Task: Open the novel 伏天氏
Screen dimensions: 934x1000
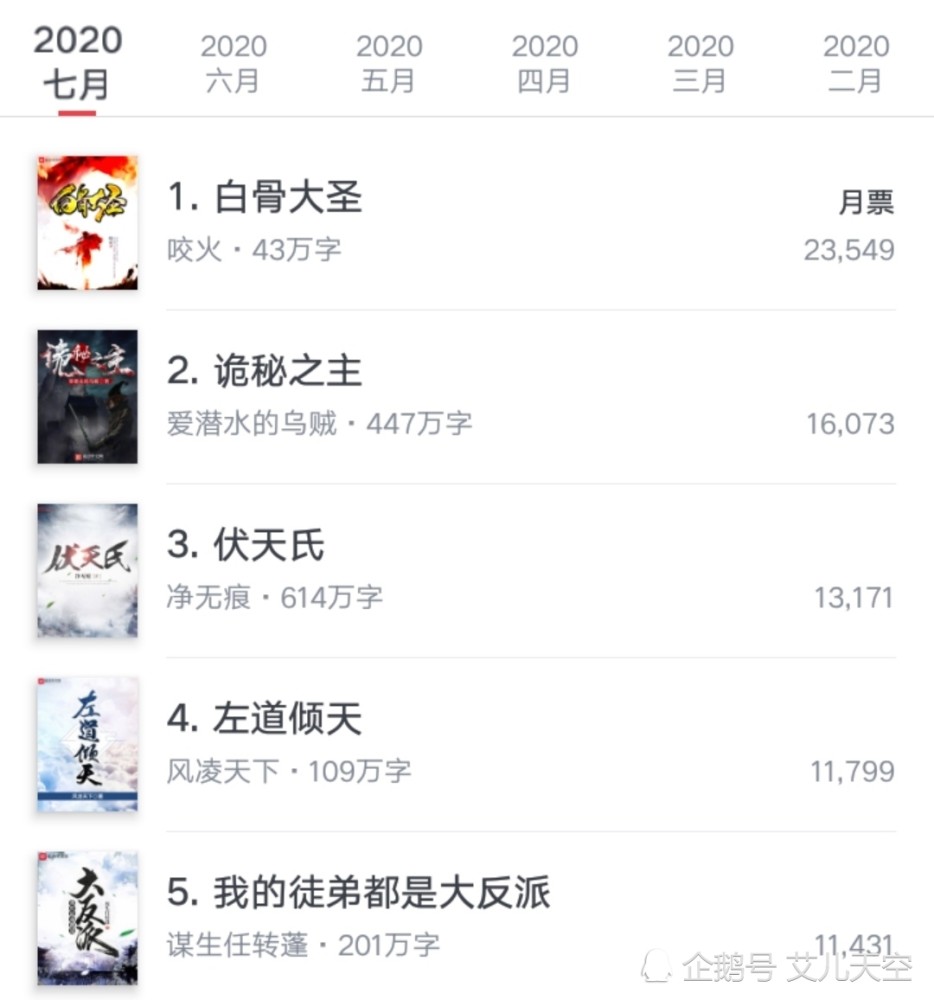Action: 270,545
